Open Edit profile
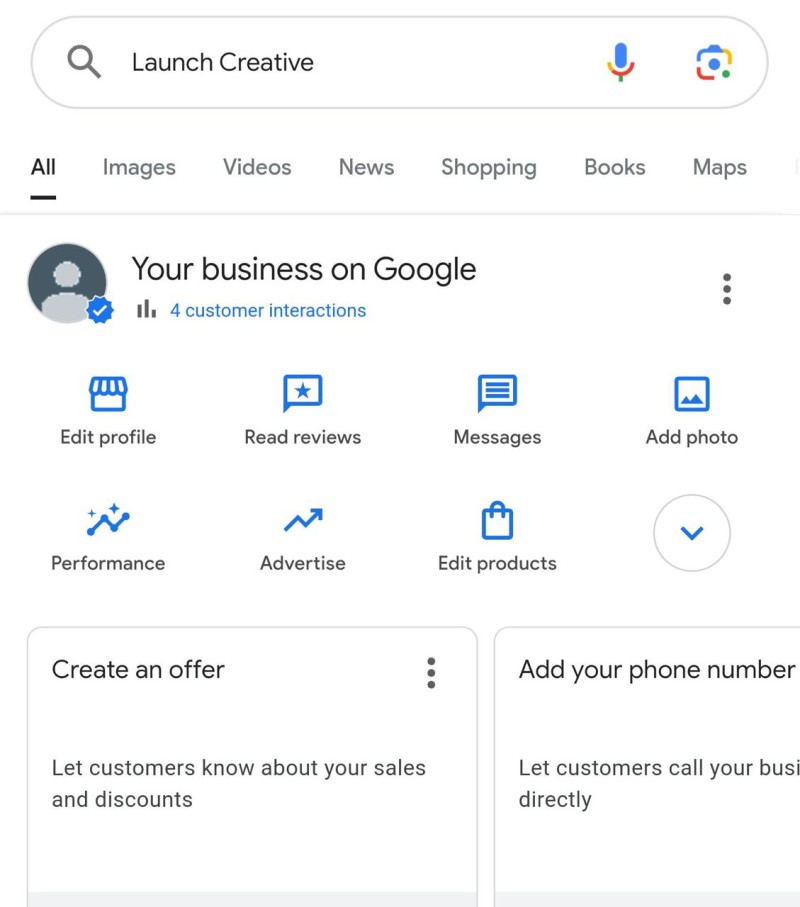Screen dimensions: 800x907 [108, 410]
